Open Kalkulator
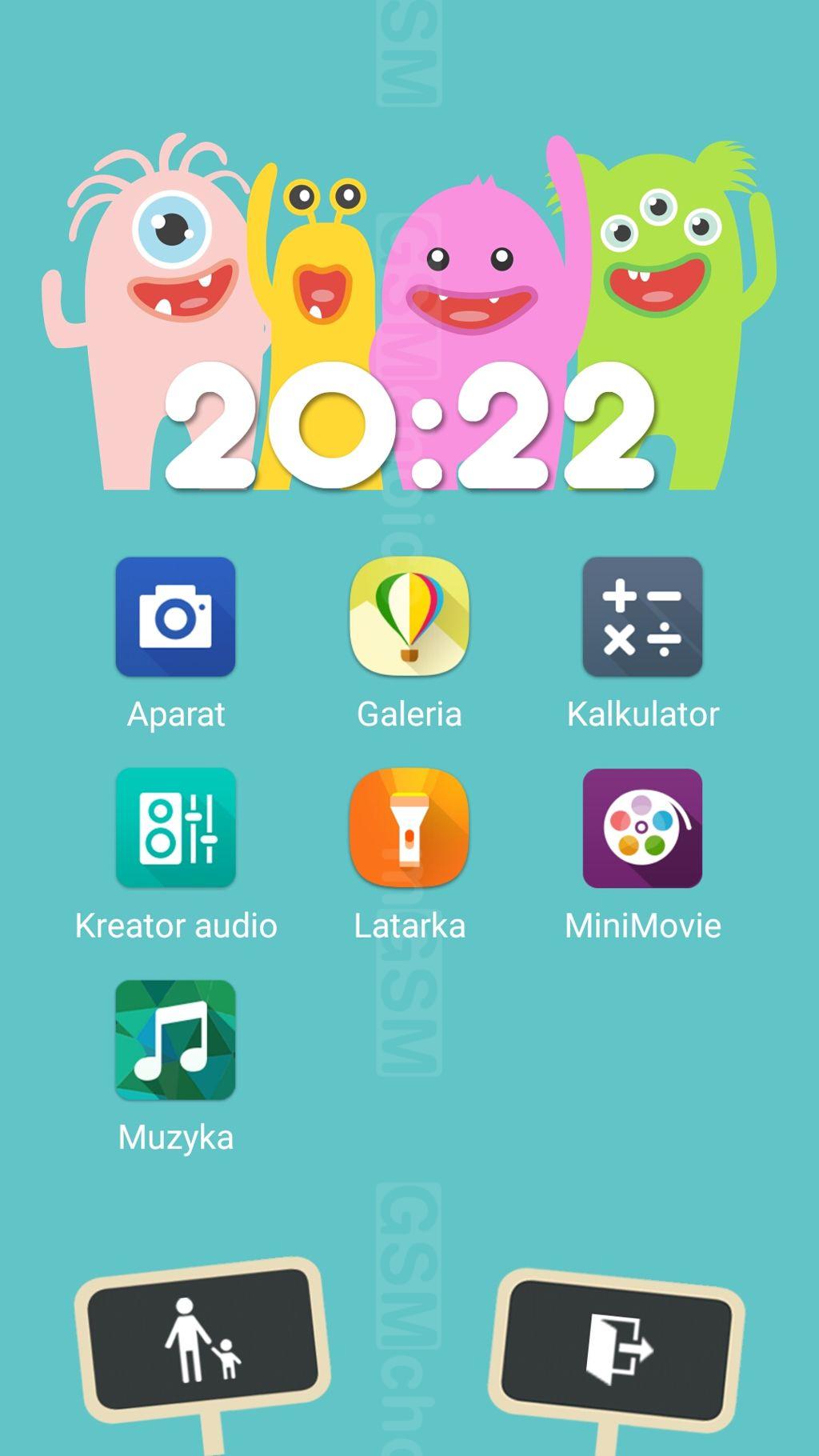The width and height of the screenshot is (819, 1456). (642, 617)
